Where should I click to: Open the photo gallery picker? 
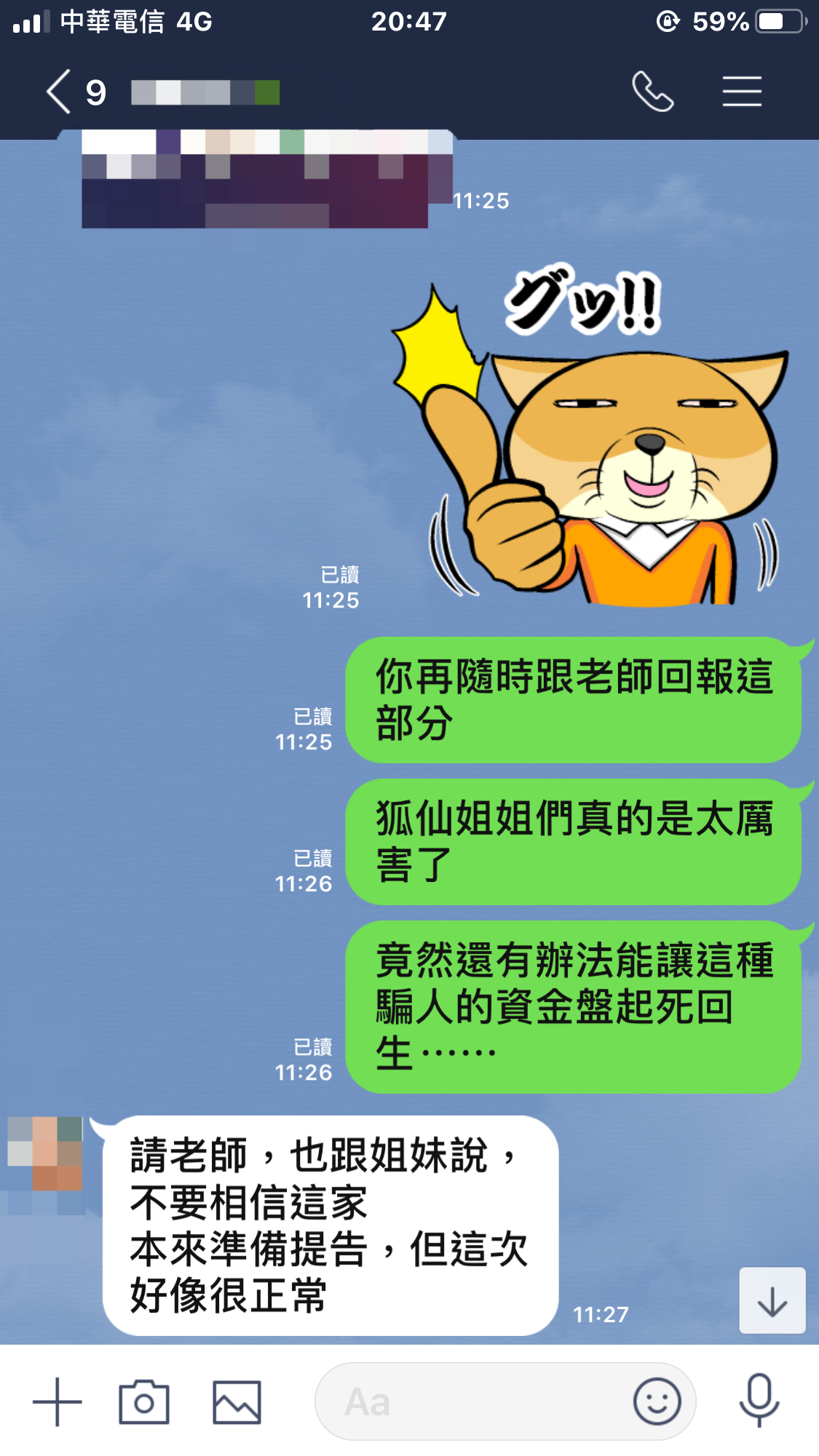[237, 1401]
